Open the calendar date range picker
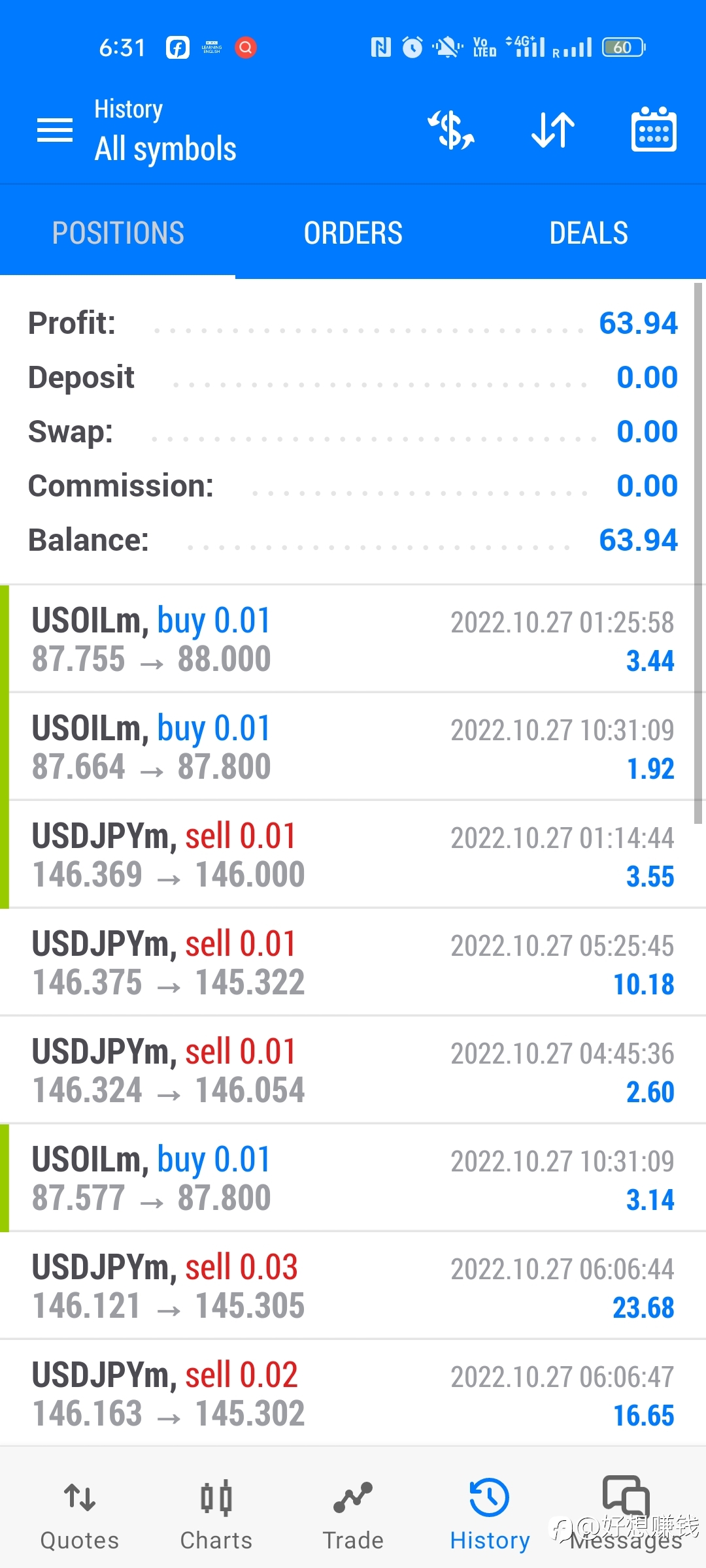 pyautogui.click(x=654, y=129)
